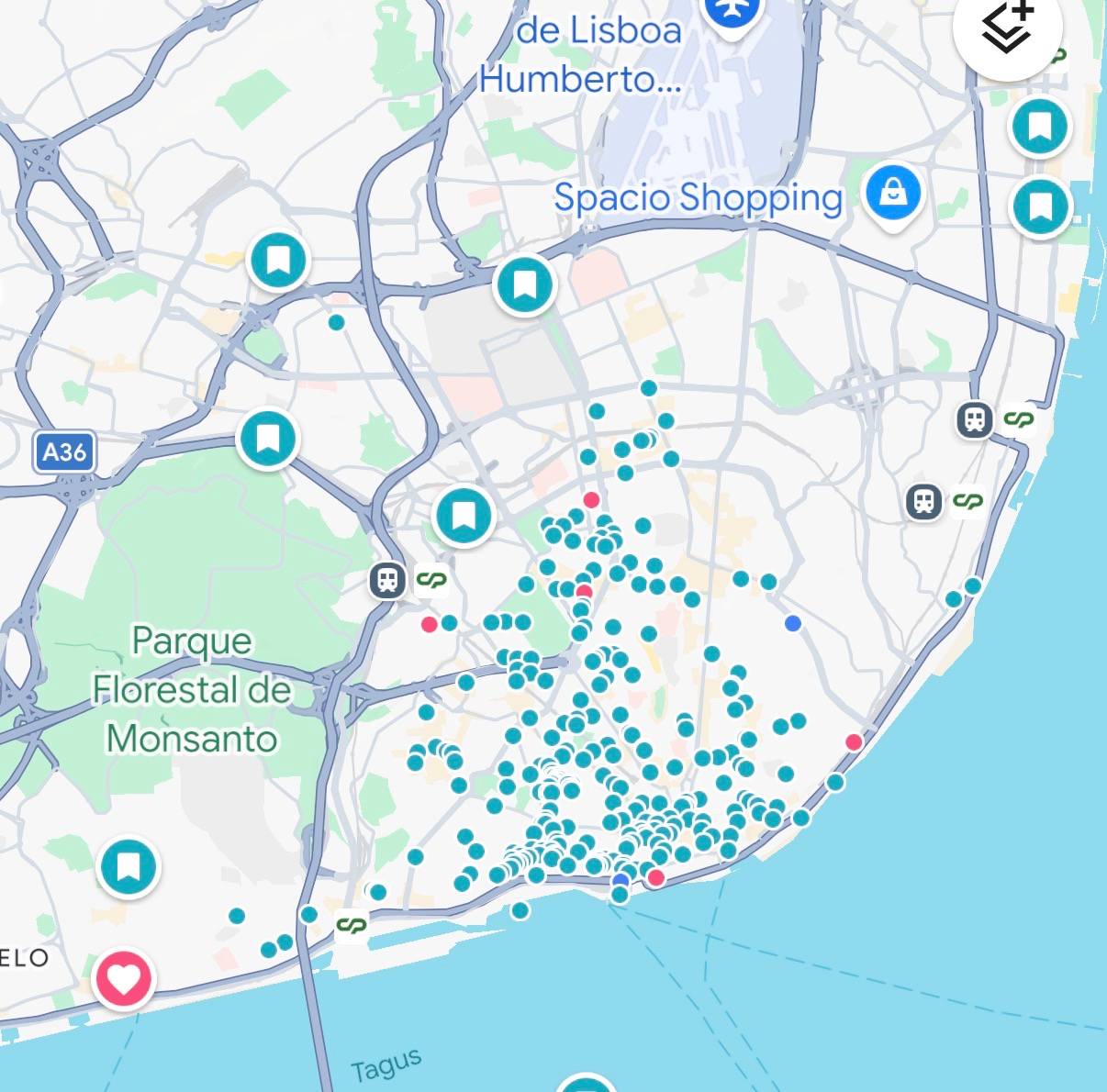Select the Parque Florestal de Monsanto label
Screen dimensions: 1107x1092
[192, 689]
